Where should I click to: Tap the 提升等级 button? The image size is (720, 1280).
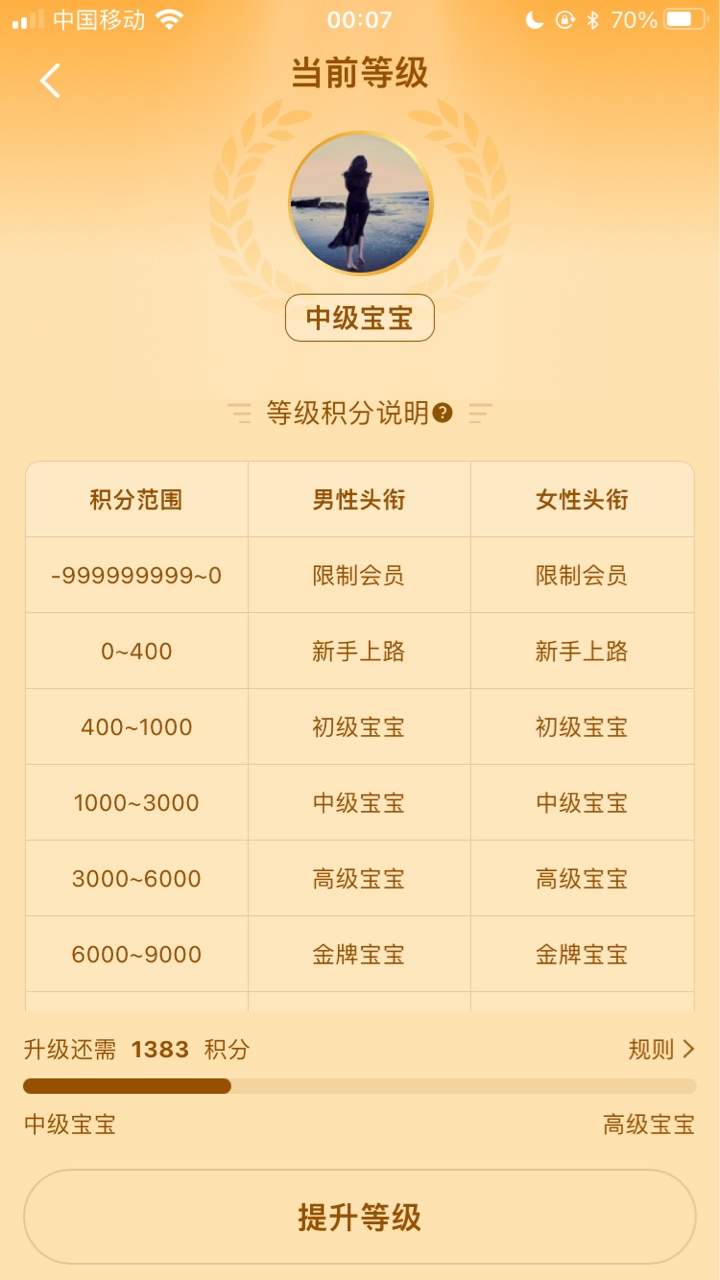point(360,1217)
